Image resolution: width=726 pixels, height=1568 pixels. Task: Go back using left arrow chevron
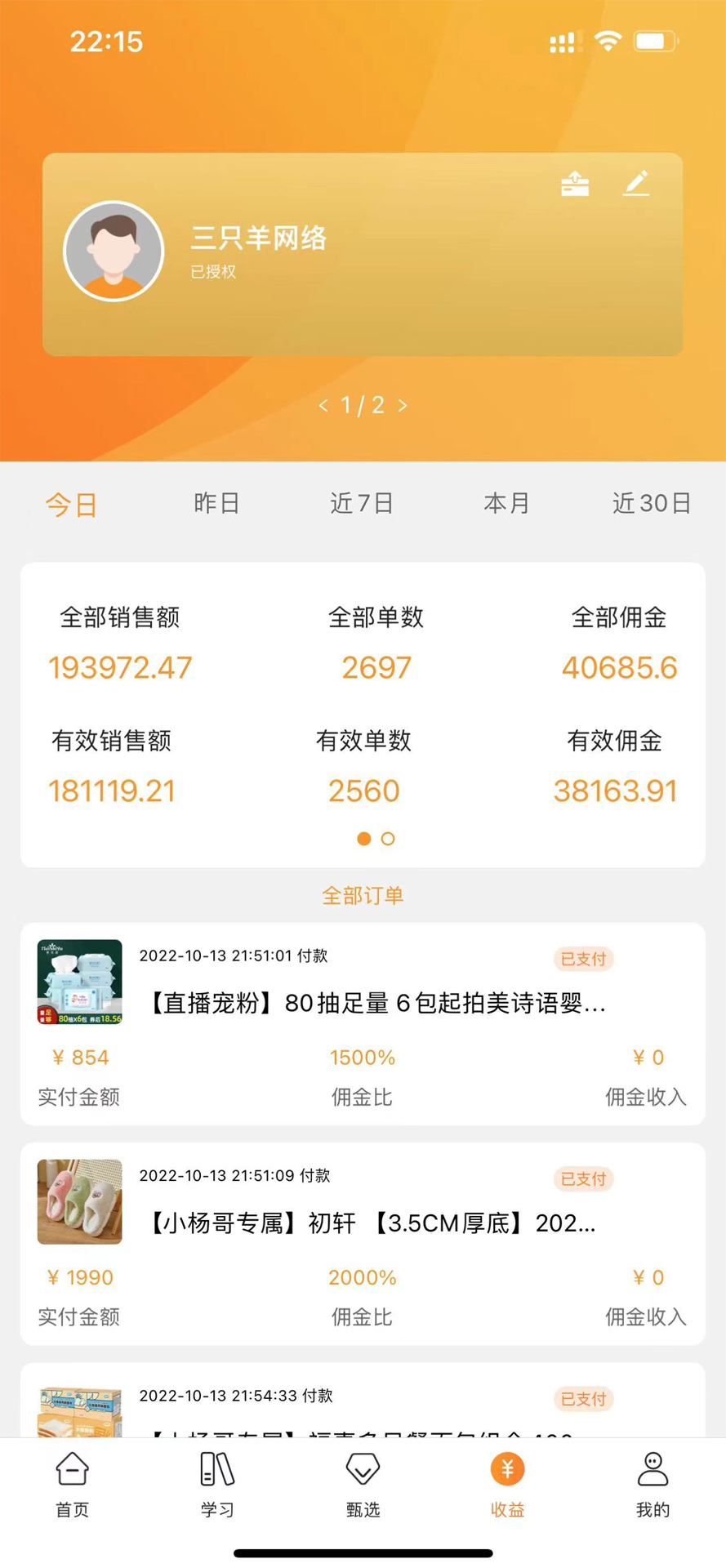[322, 404]
